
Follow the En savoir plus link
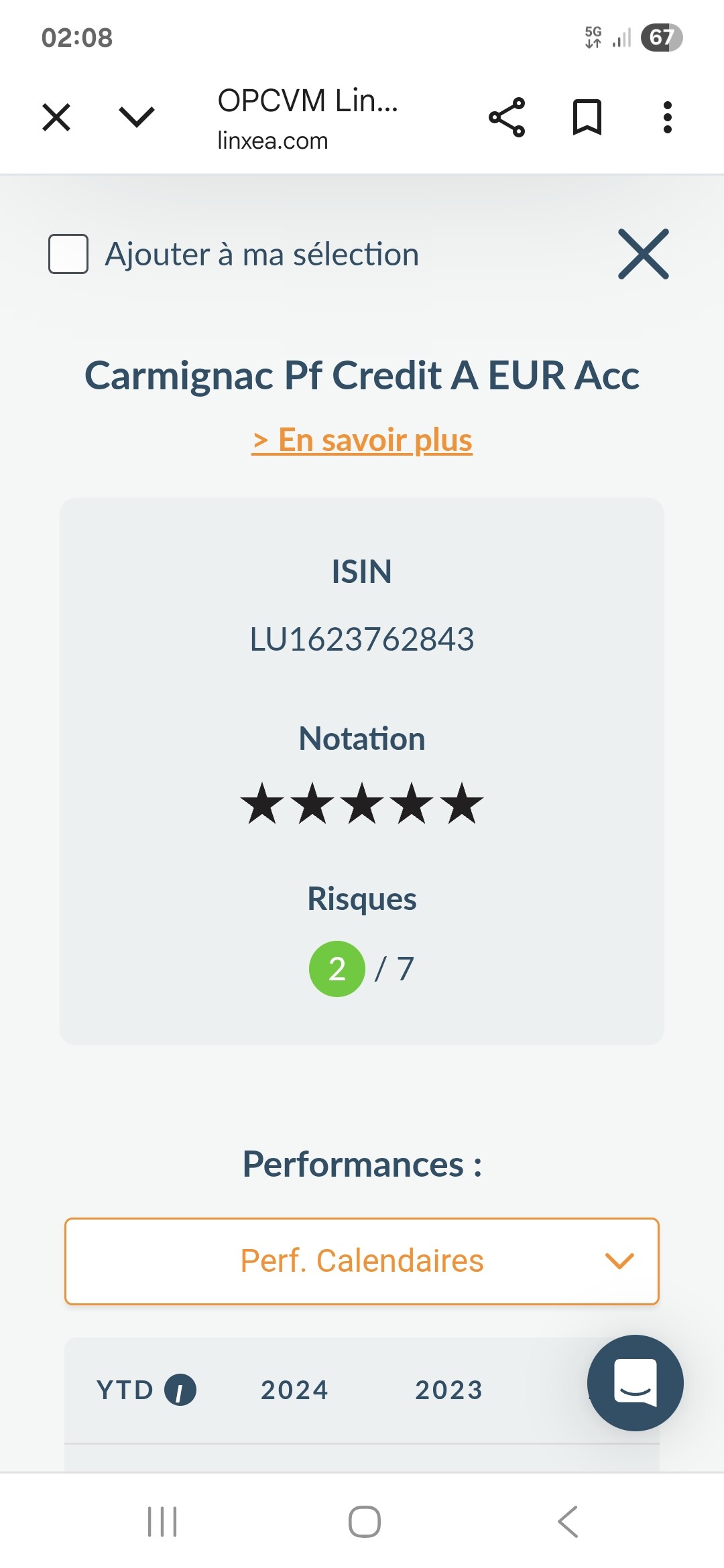point(362,440)
